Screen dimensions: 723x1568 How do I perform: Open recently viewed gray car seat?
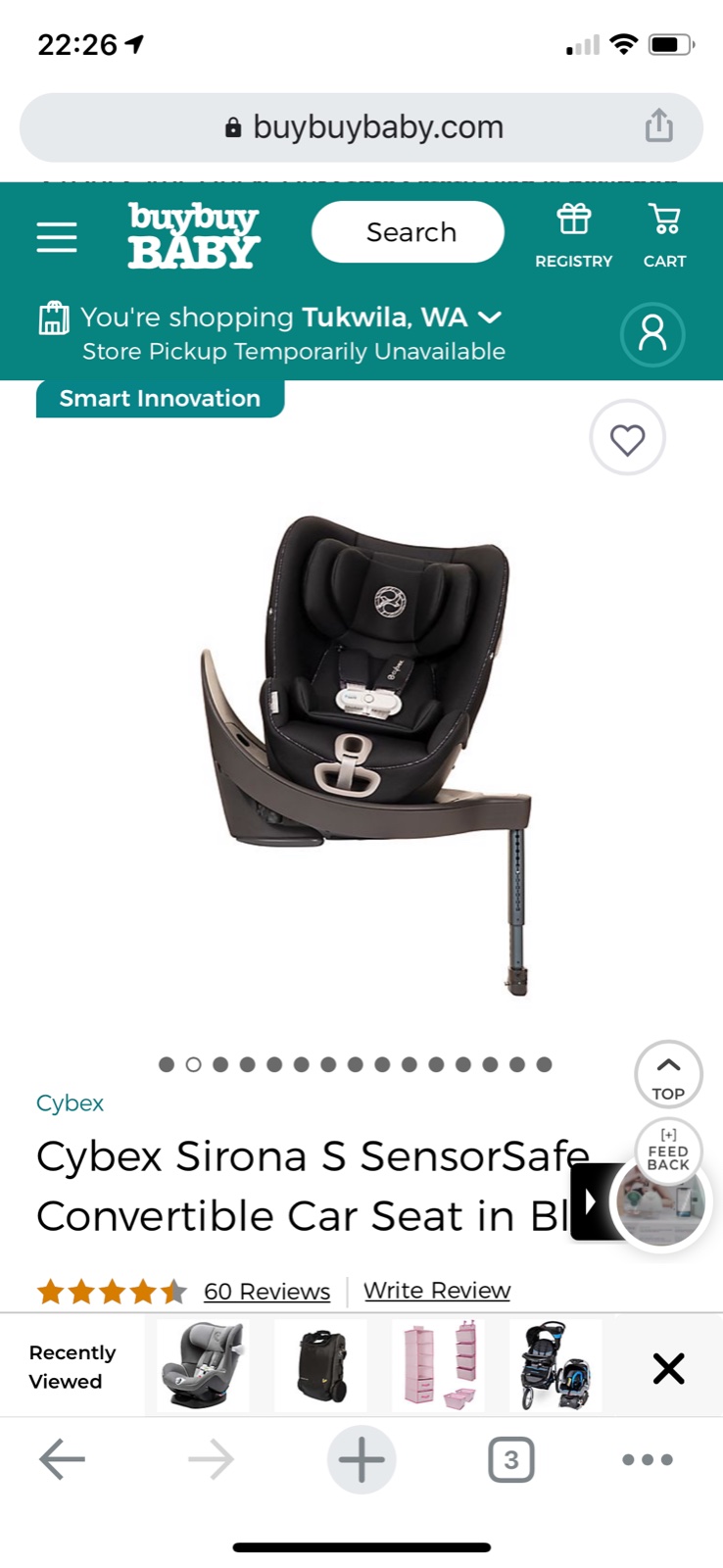[x=203, y=1365]
